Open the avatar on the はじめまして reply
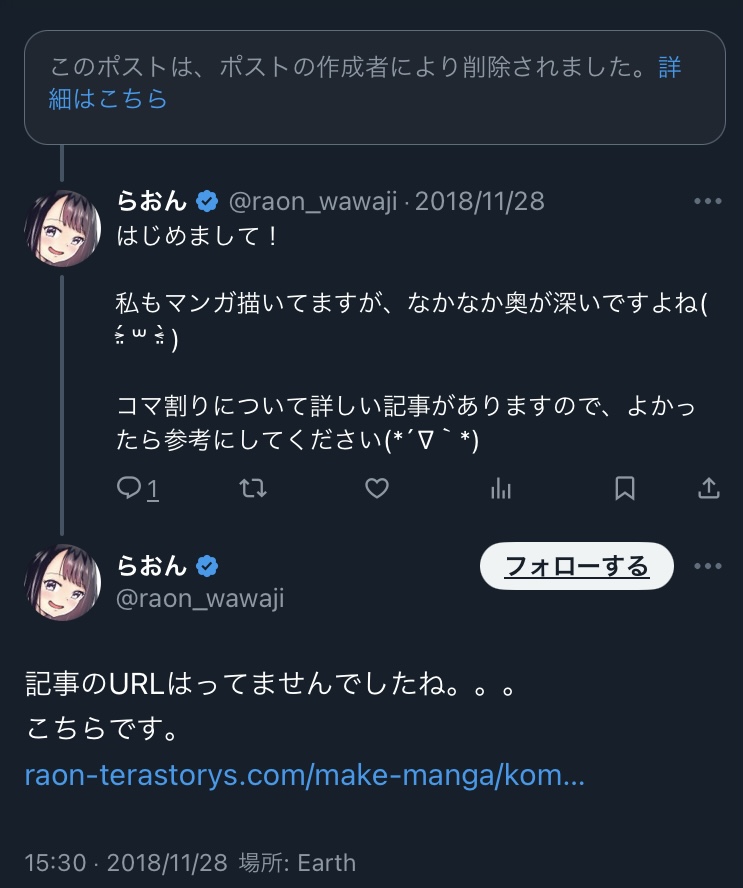 coord(62,228)
